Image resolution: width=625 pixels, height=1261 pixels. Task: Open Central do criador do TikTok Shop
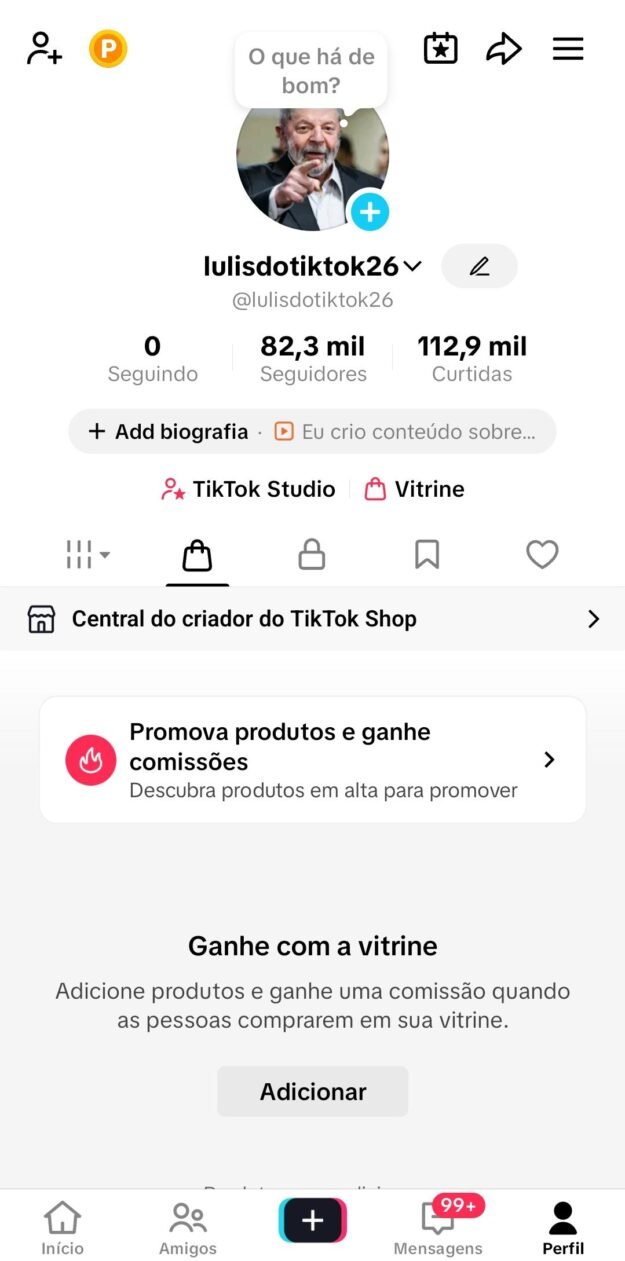click(312, 619)
